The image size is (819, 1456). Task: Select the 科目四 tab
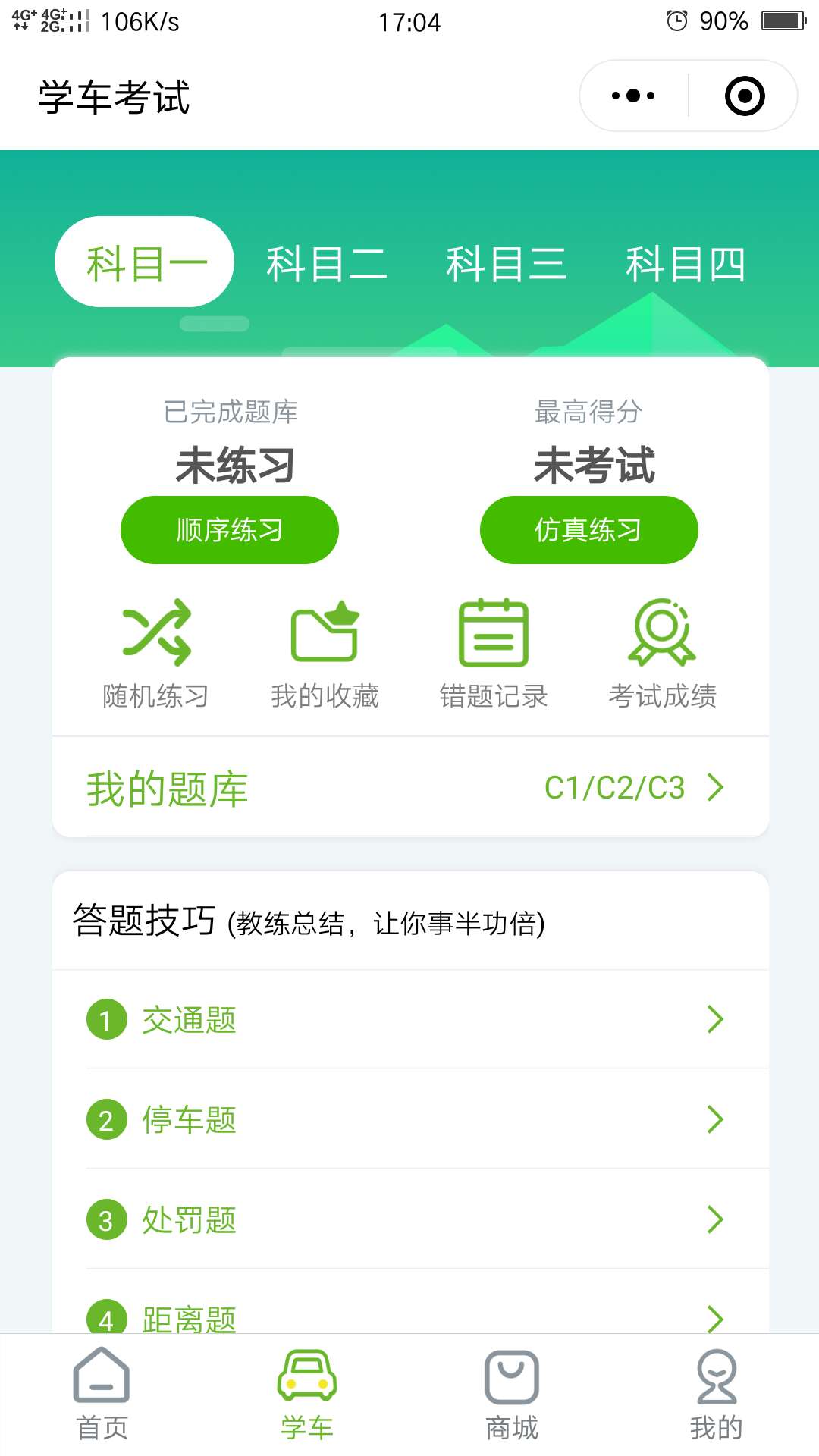click(685, 264)
